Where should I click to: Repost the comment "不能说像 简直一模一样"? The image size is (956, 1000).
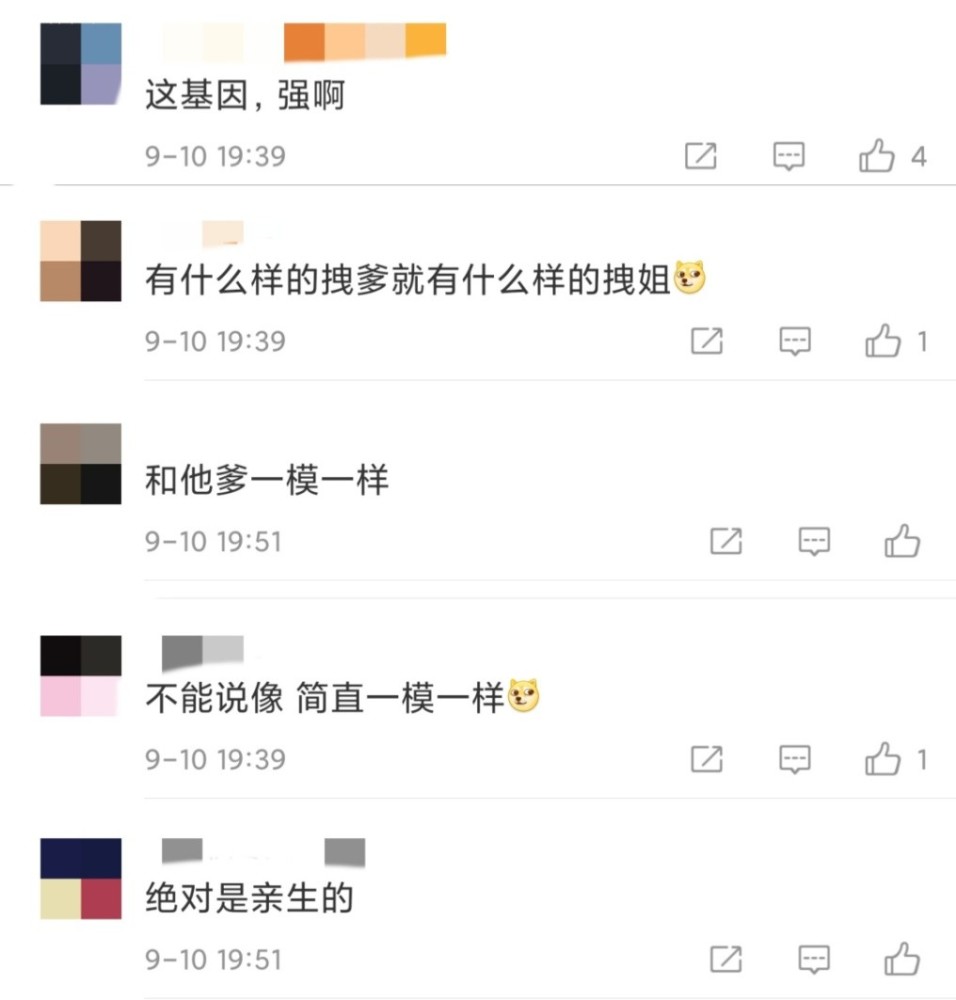pyautogui.click(x=707, y=759)
